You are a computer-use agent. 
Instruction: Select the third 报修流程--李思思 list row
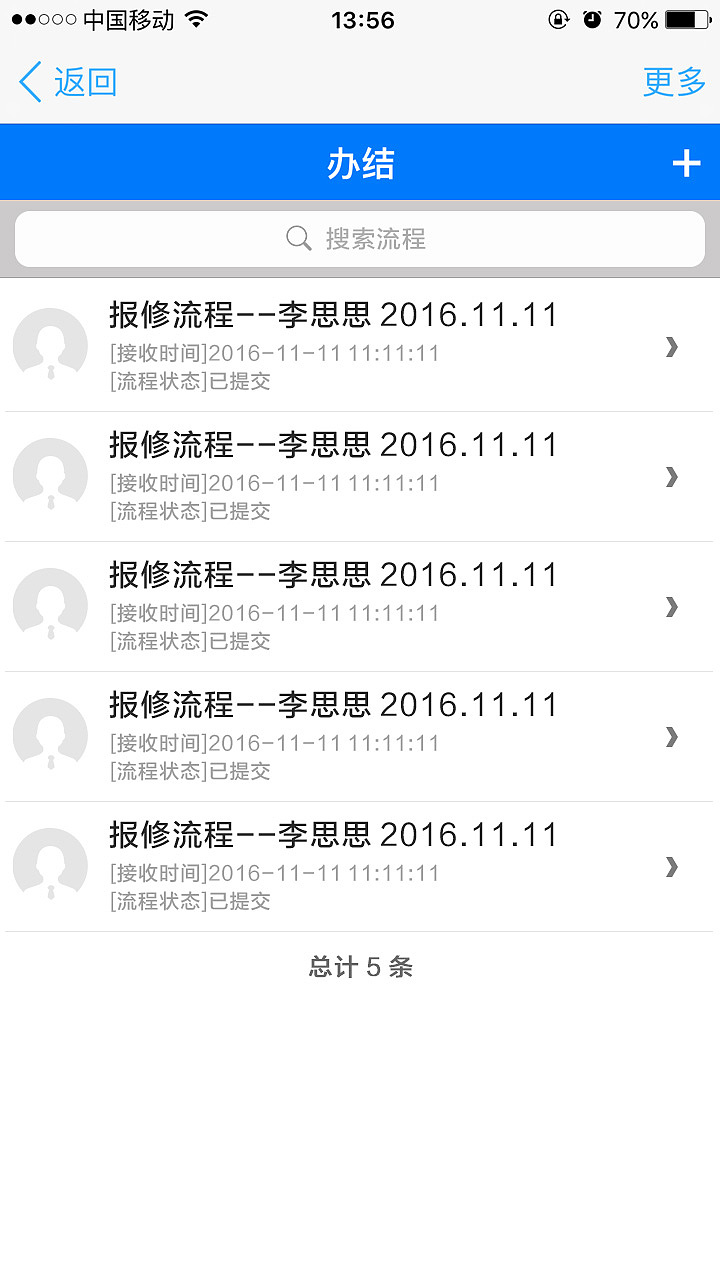coord(330,575)
